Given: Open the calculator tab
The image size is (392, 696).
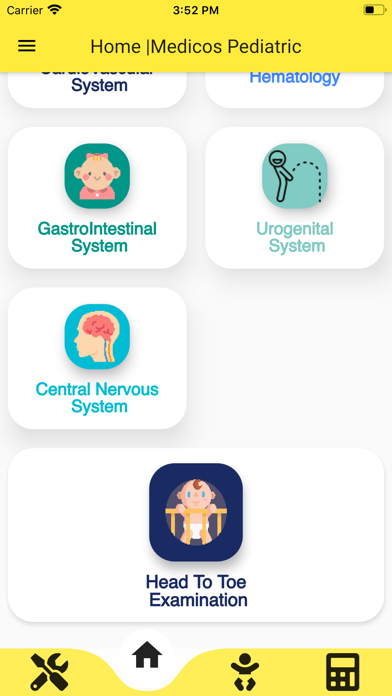Looking at the screenshot, I should click(x=342, y=672).
